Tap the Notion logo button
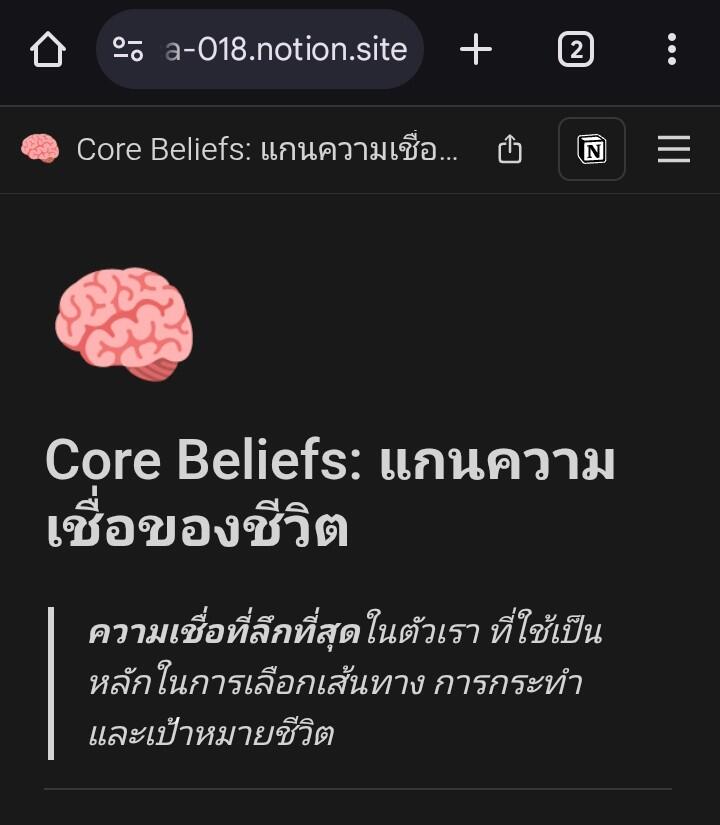The image size is (720, 825). [x=592, y=150]
